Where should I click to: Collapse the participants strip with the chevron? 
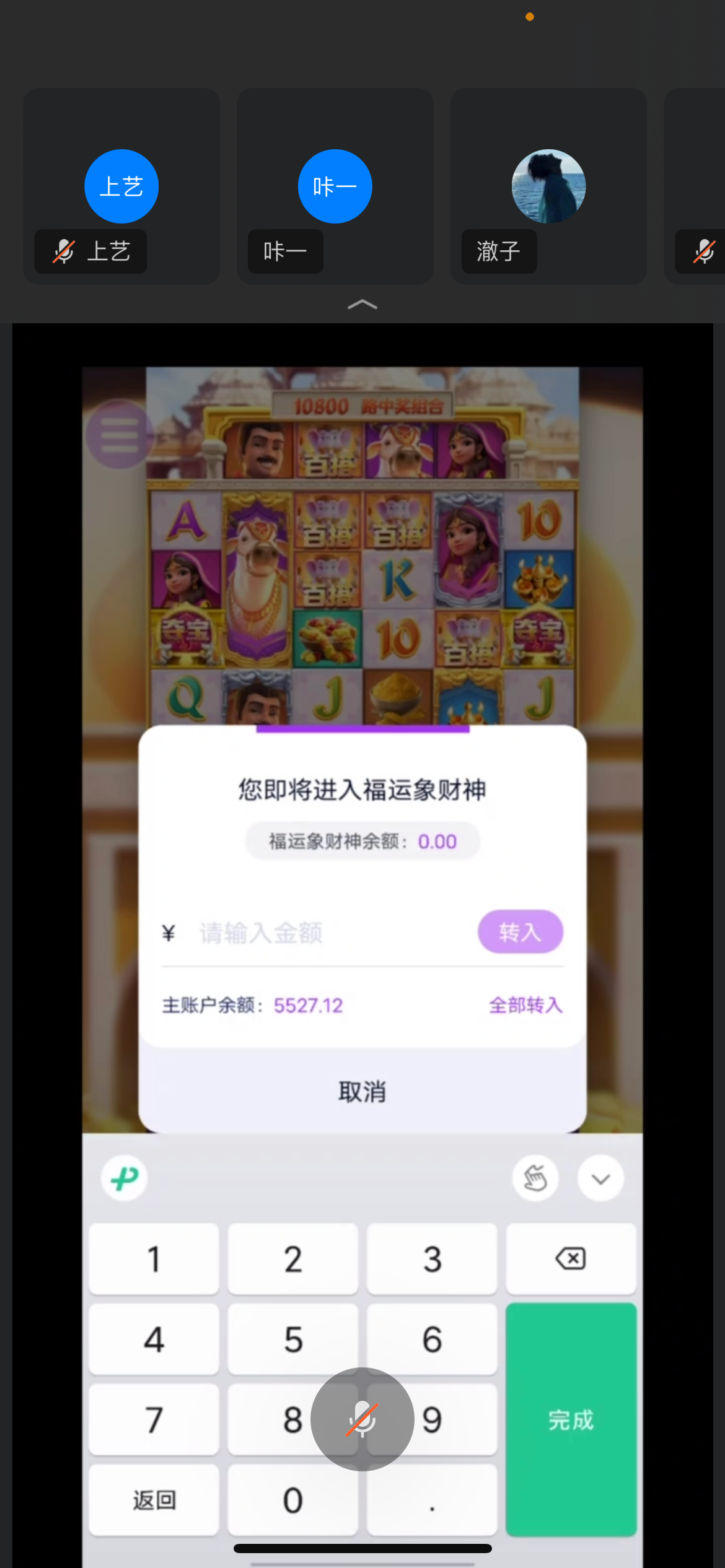362,304
